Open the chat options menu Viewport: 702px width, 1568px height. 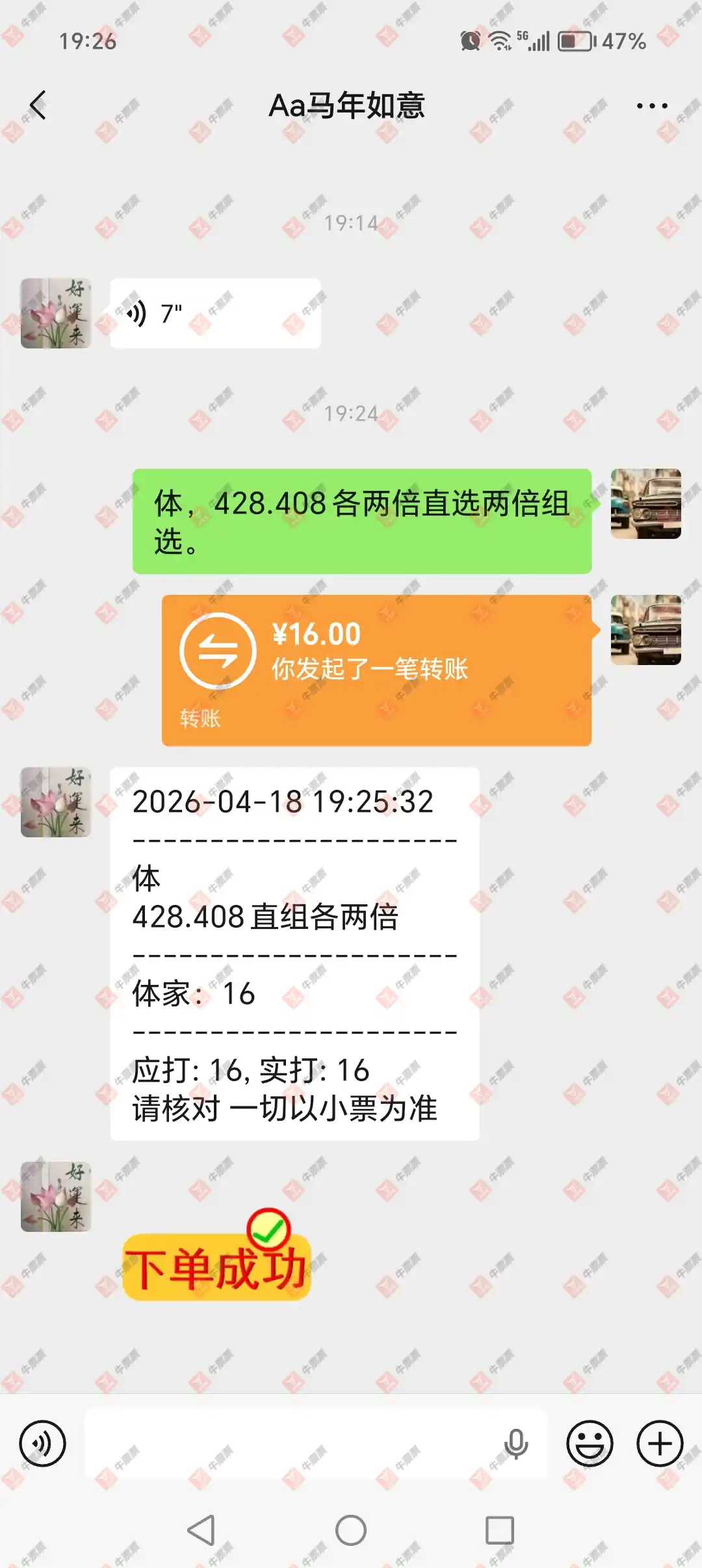[x=651, y=106]
